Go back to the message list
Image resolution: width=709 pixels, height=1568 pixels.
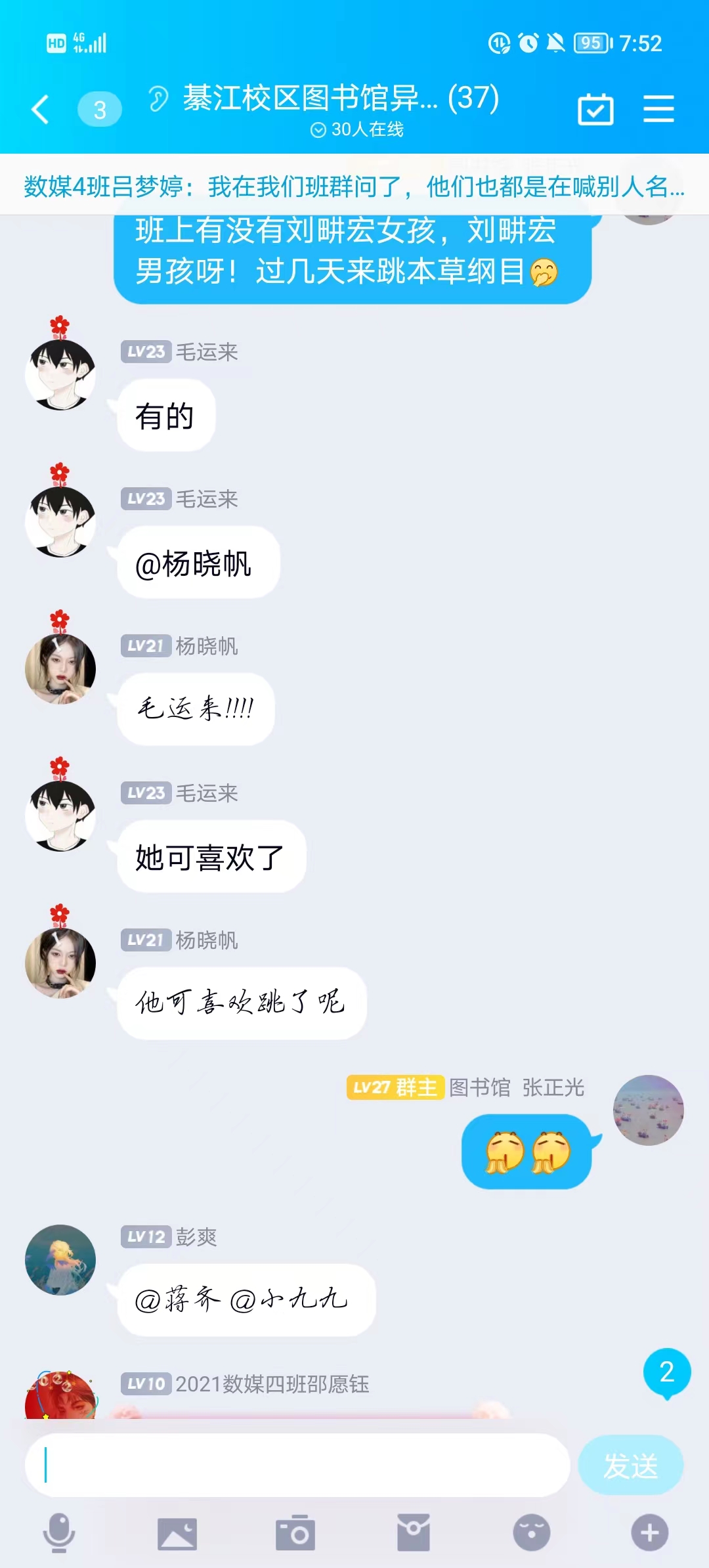pyautogui.click(x=41, y=109)
